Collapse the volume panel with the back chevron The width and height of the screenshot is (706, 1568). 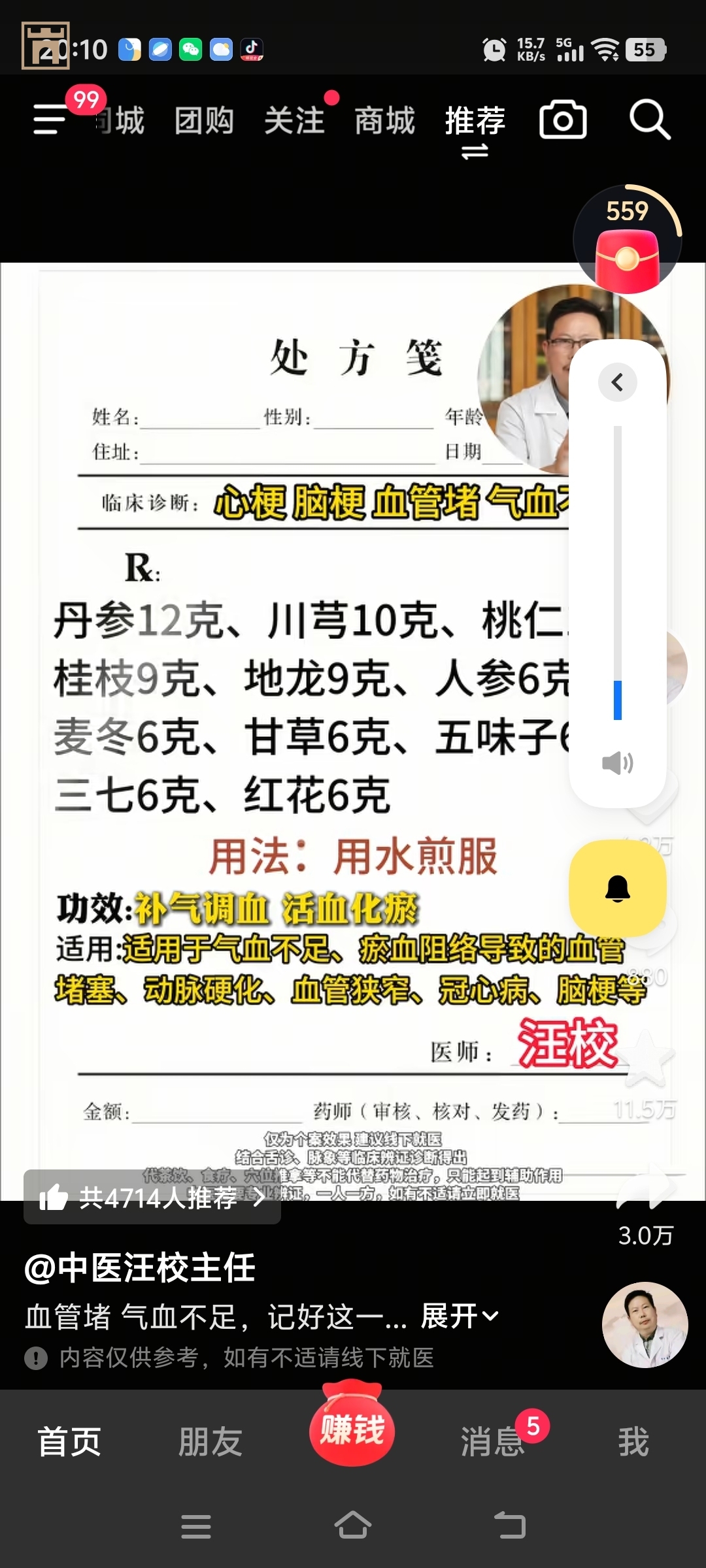tap(617, 382)
